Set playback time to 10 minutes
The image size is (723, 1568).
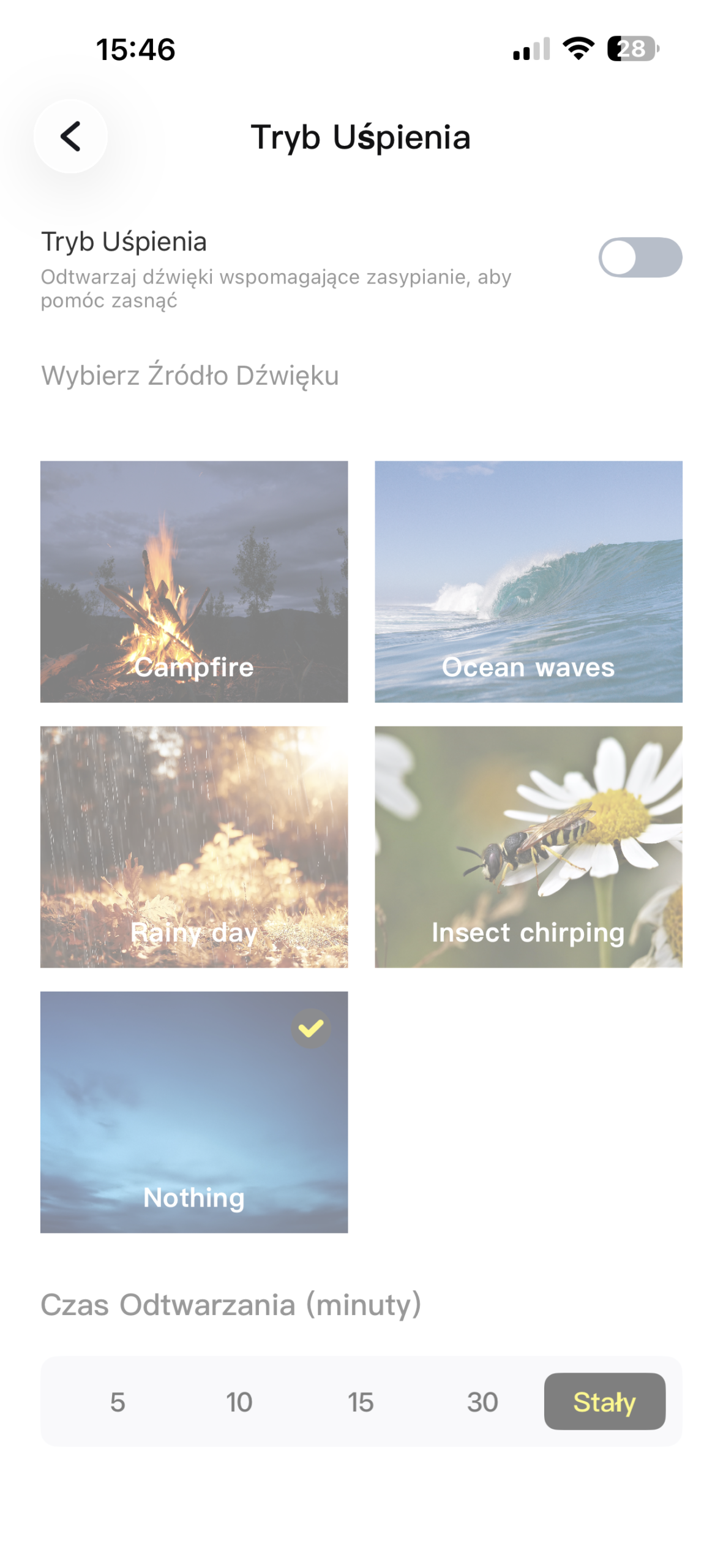pos(239,1401)
